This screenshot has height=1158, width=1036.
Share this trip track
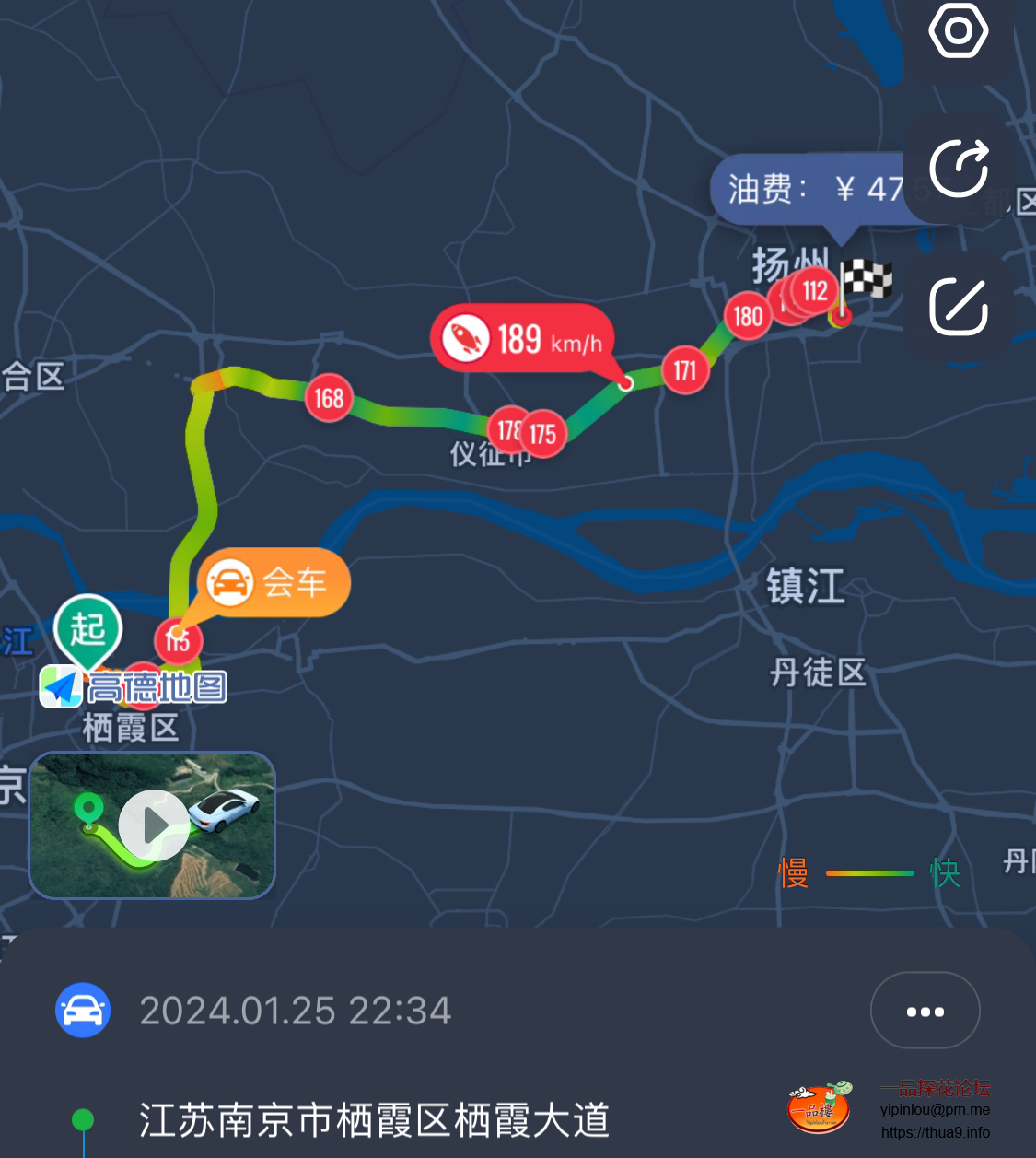tap(959, 169)
